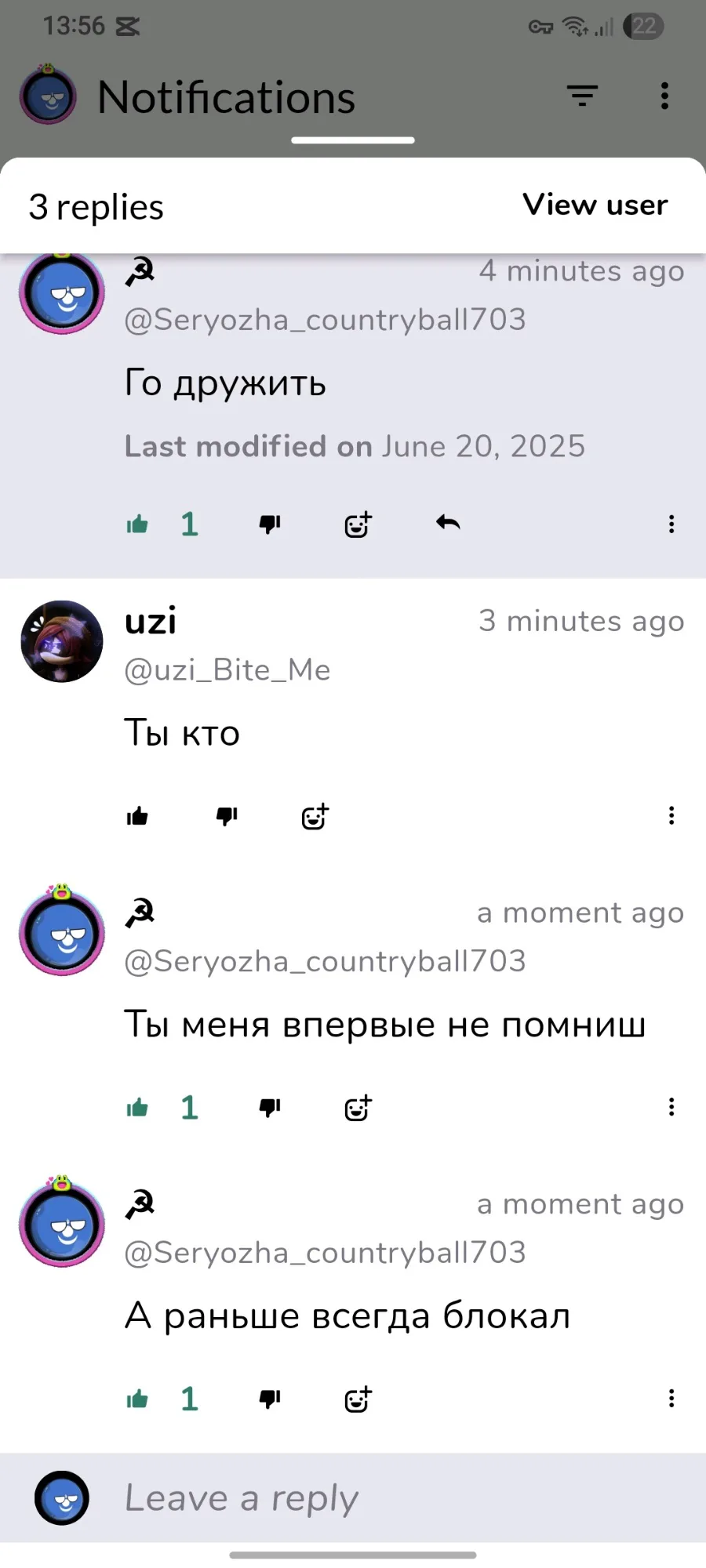Dislike uzi's "Ты кто" reply
Image resolution: width=706 pixels, height=1568 pixels.
[227, 816]
